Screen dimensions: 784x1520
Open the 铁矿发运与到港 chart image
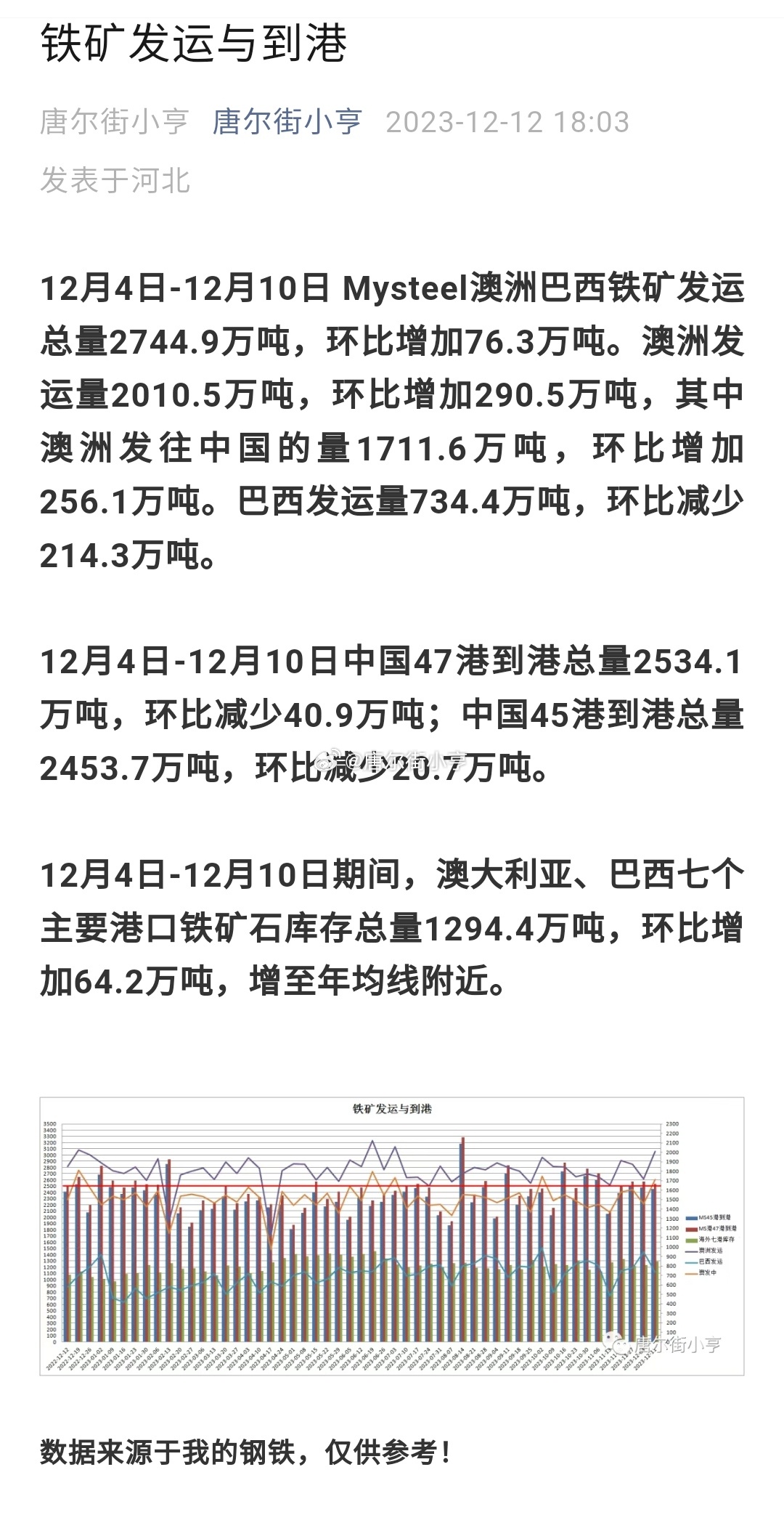pos(391,1236)
